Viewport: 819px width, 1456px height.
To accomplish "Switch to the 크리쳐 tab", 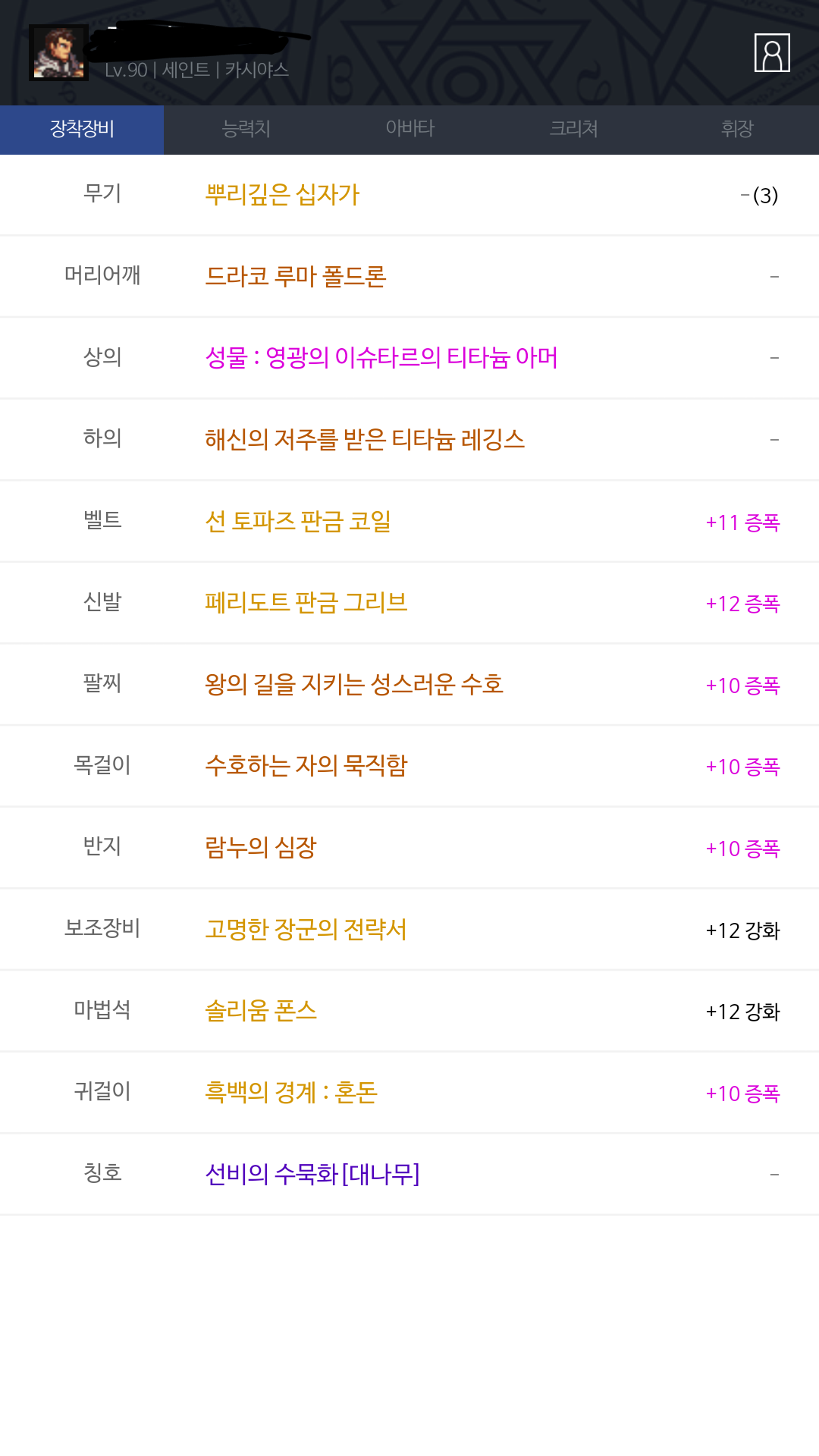I will coord(573,129).
